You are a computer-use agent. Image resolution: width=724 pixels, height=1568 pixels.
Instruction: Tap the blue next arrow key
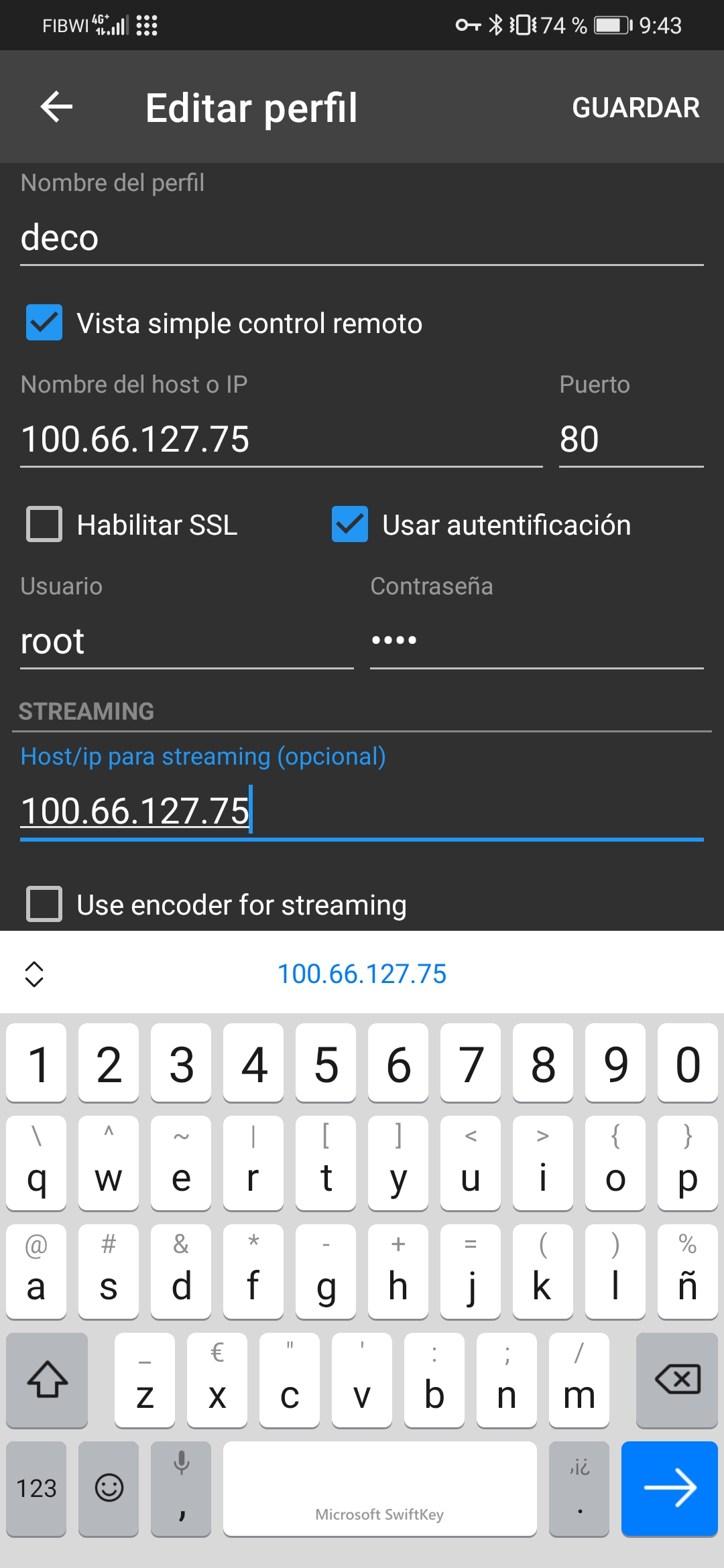(669, 1488)
